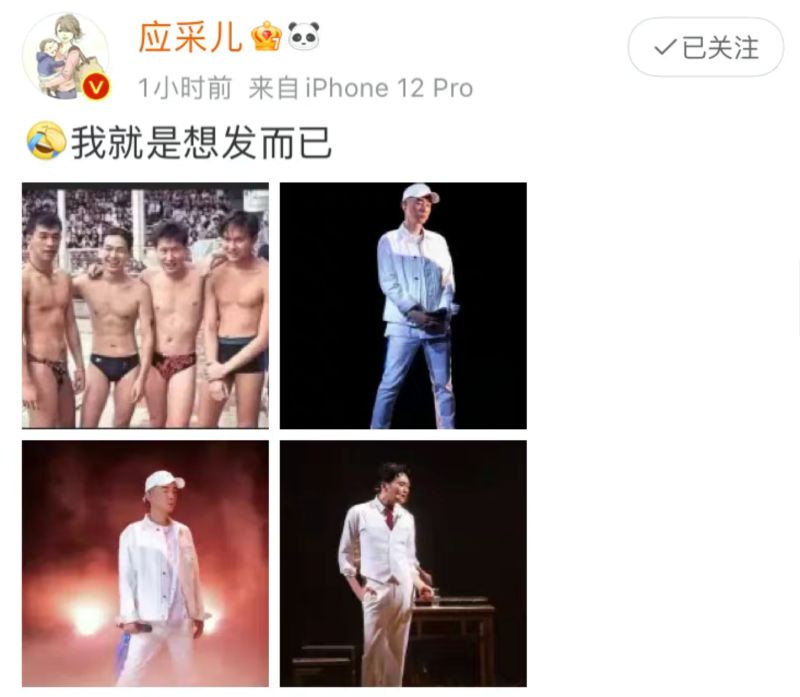Open the swimmers group photo thumbnail
The width and height of the screenshot is (800, 697).
click(x=146, y=306)
